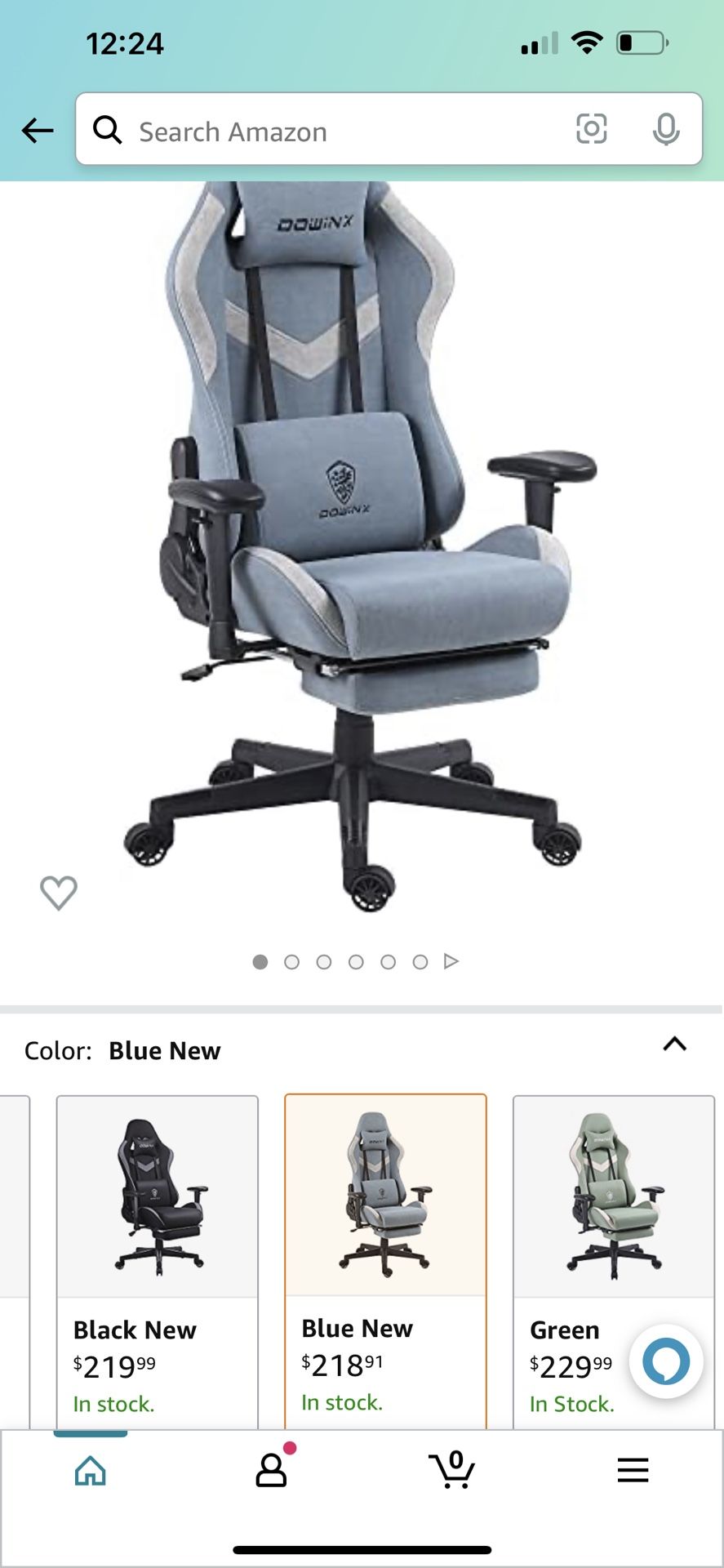This screenshot has width=724, height=1568.
Task: View the shopping cart showing 0 items
Action: click(453, 1470)
